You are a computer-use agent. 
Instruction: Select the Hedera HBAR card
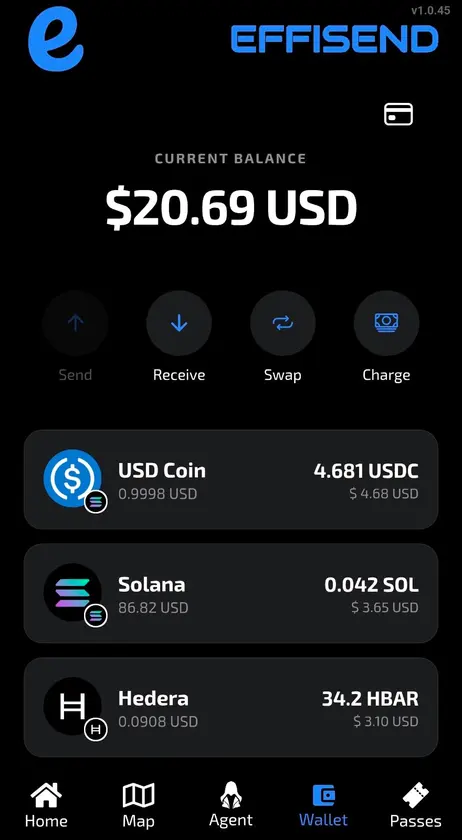(x=231, y=707)
